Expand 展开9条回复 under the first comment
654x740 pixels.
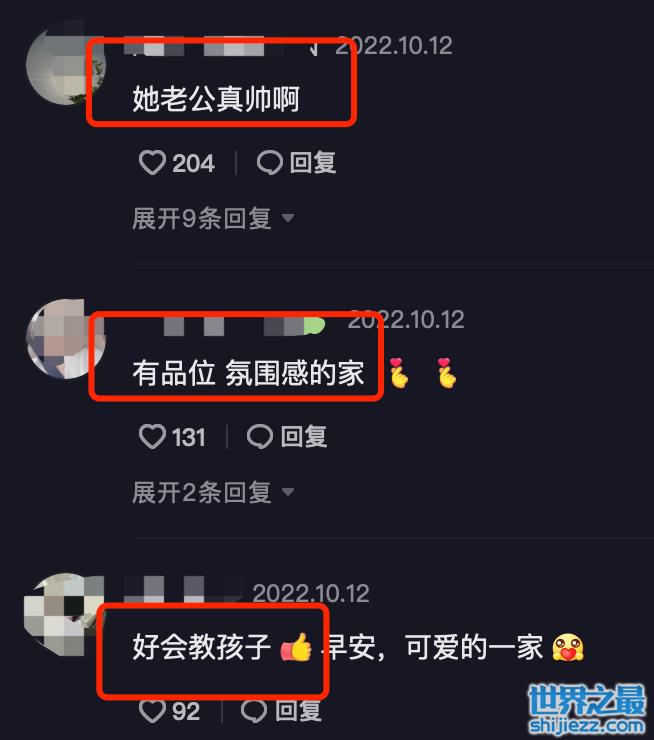click(212, 218)
